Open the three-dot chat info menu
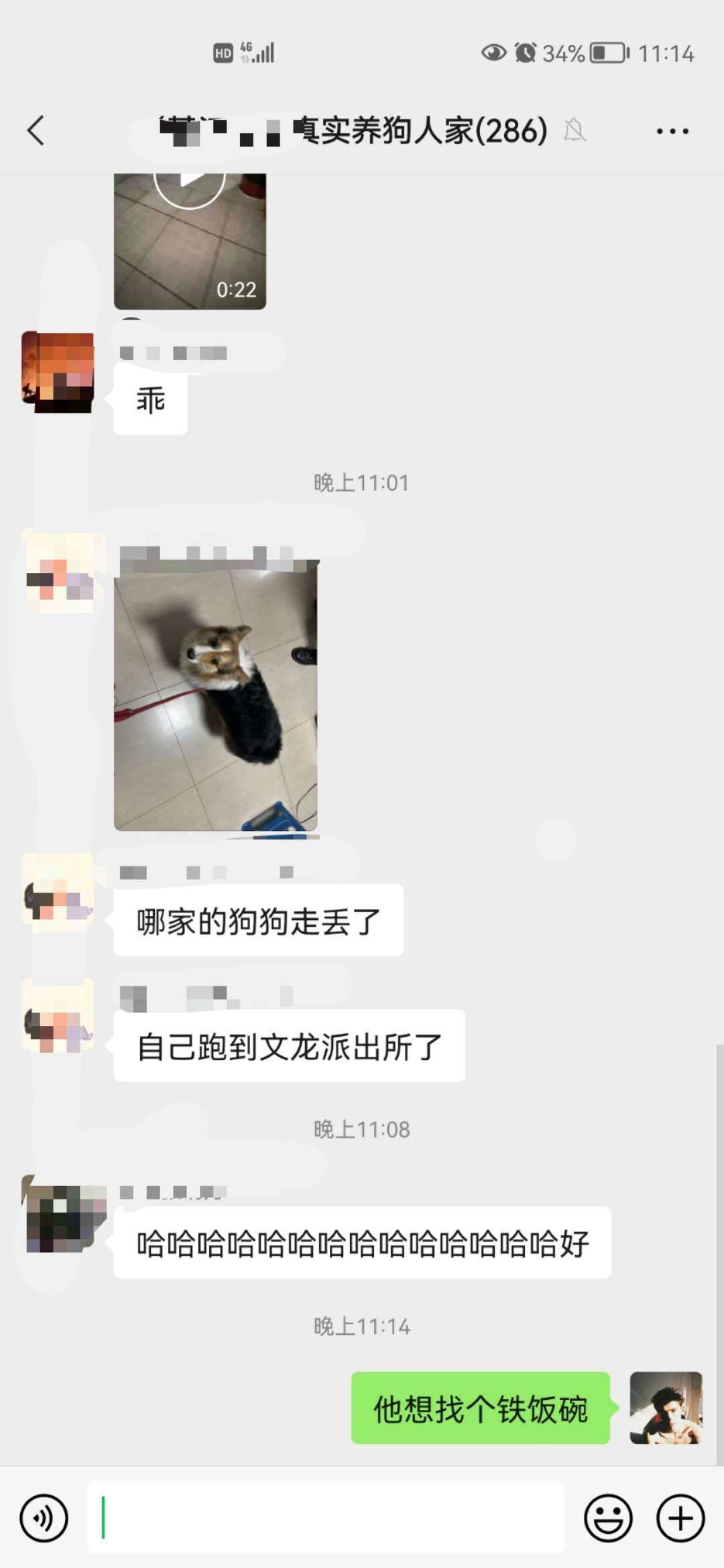This screenshot has width=724, height=1568. click(x=672, y=131)
